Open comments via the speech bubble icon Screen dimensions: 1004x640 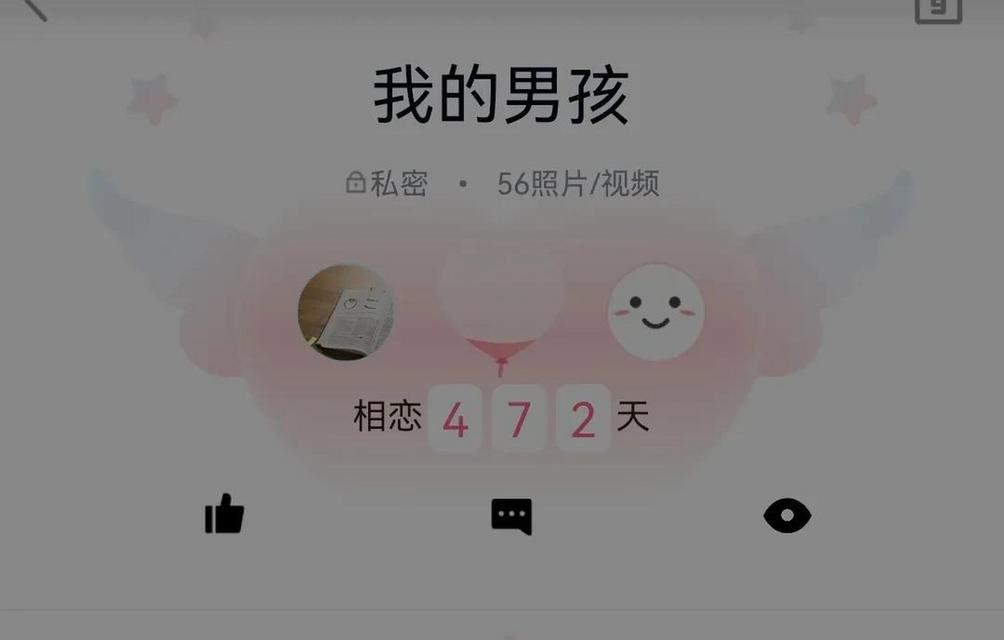pos(511,516)
